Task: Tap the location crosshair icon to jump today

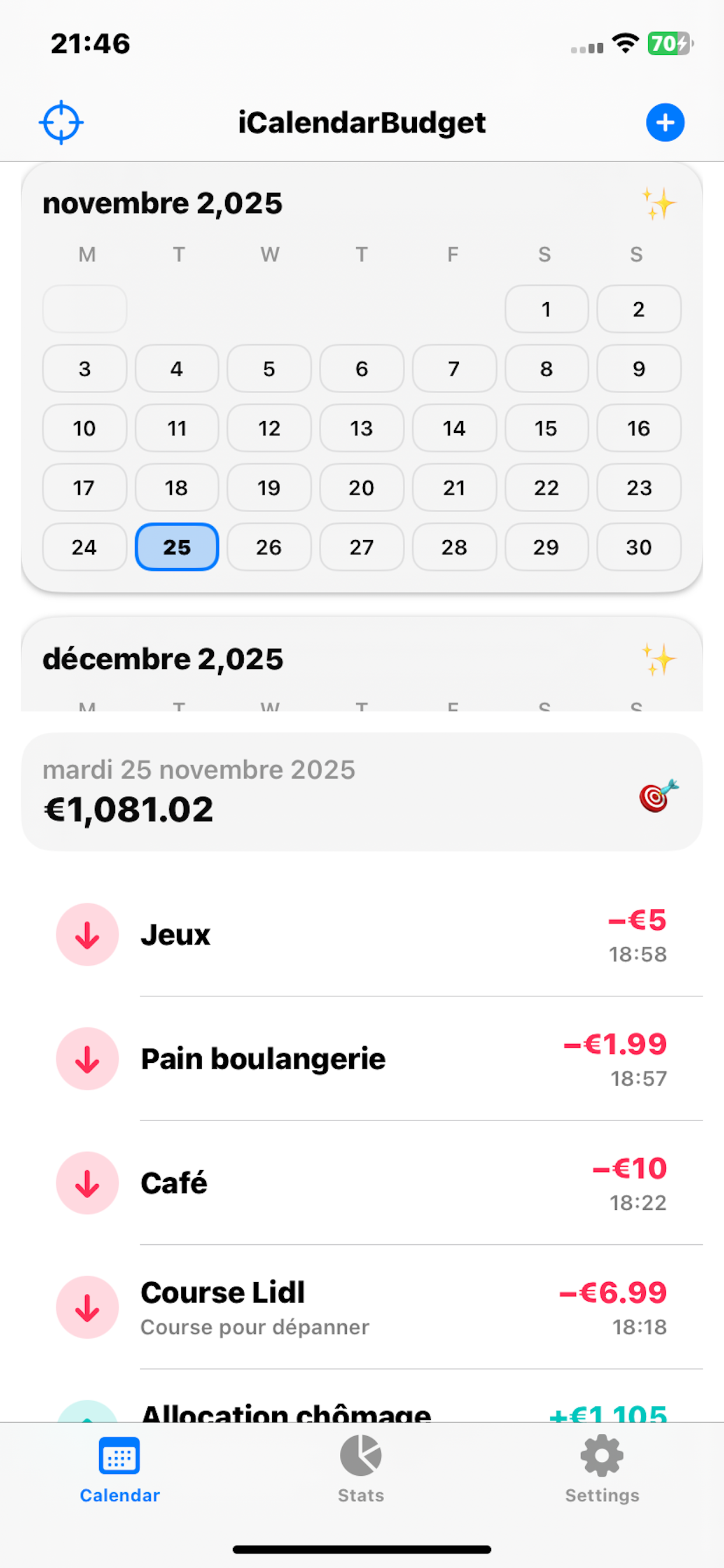Action: (61, 123)
